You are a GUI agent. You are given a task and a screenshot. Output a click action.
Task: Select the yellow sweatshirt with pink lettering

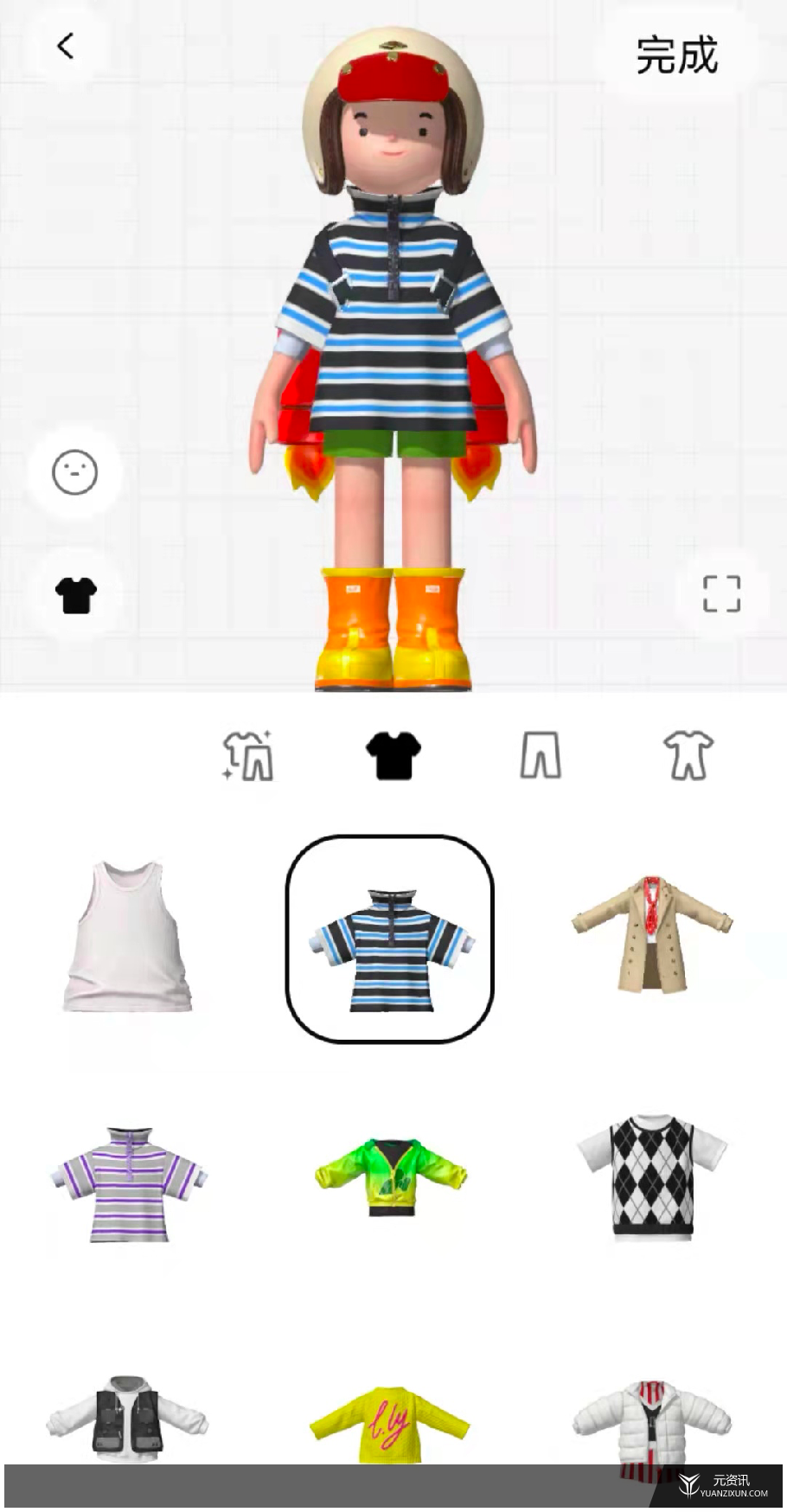coord(390,1425)
